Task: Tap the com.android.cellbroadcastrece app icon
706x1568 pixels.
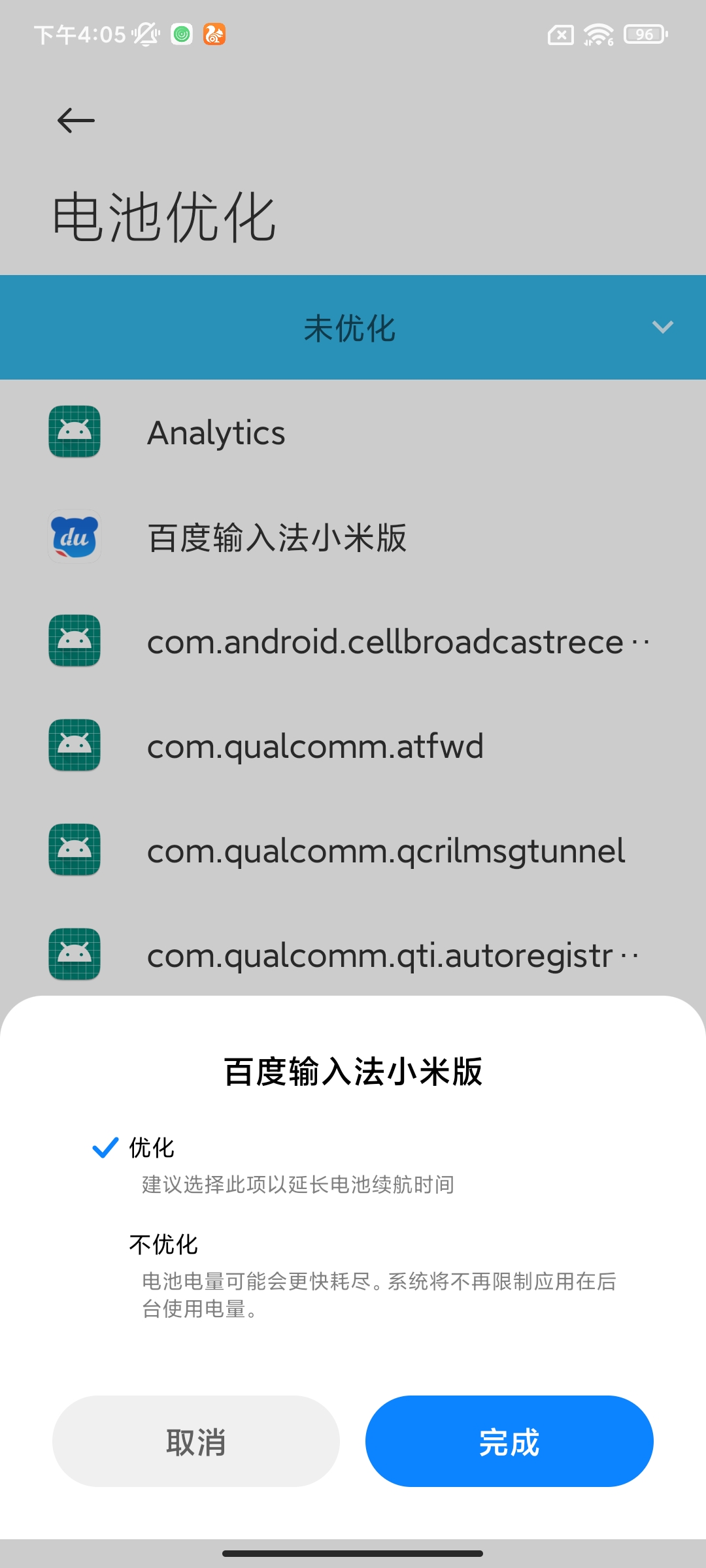Action: pos(74,642)
